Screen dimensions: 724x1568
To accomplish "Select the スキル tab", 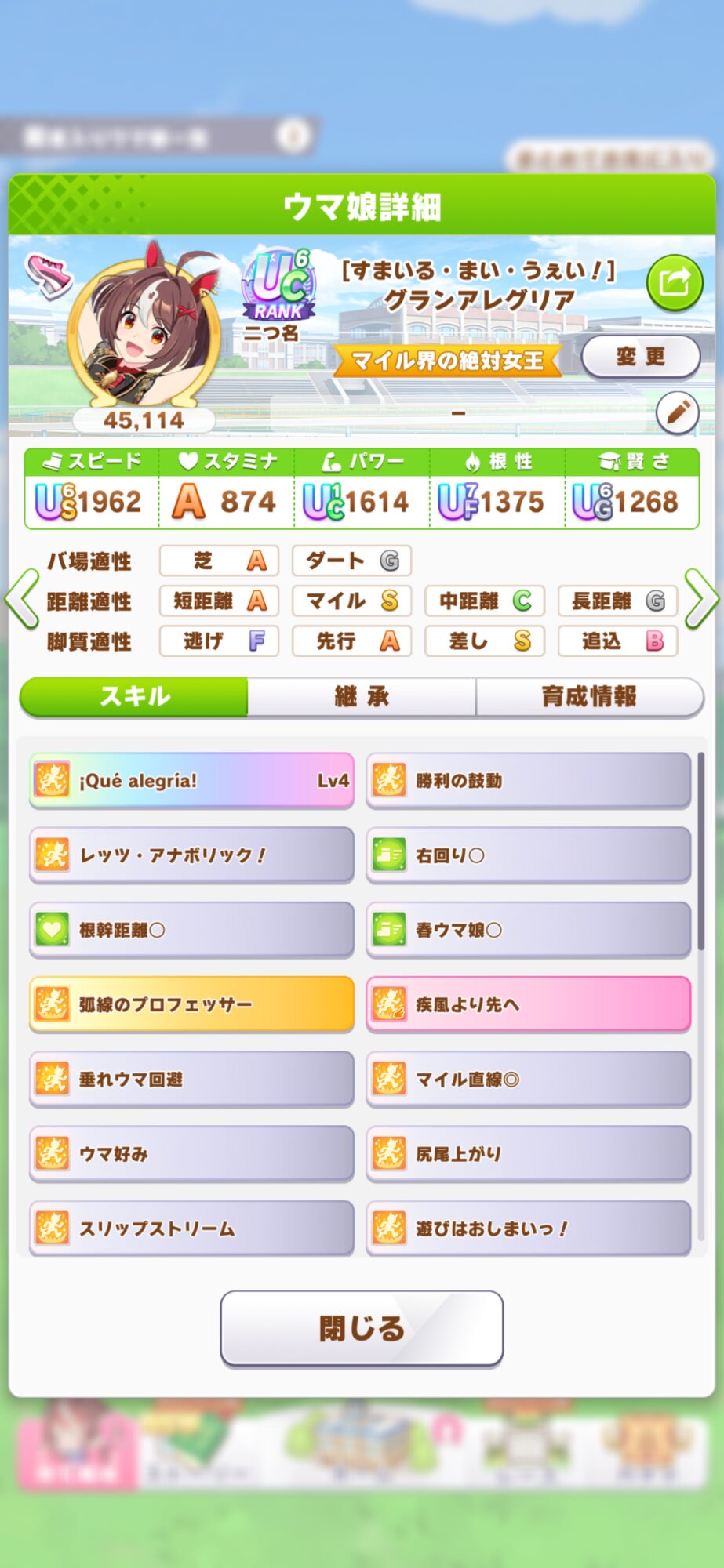I will tap(134, 696).
